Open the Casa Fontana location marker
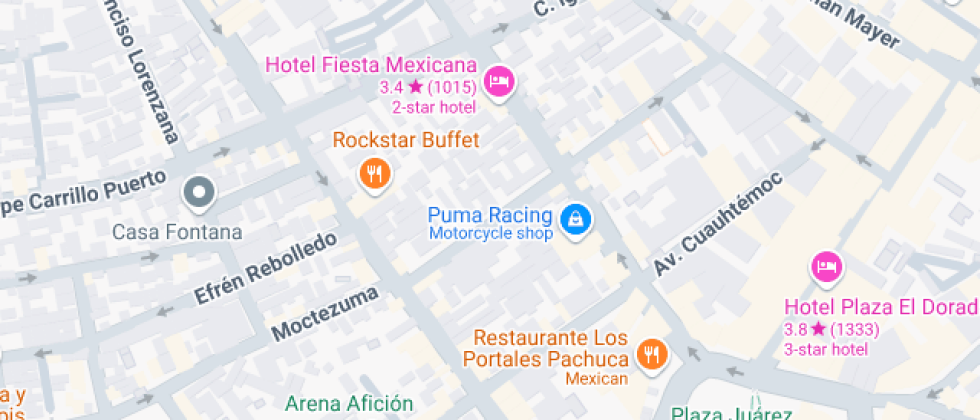The image size is (980, 420). tap(198, 193)
